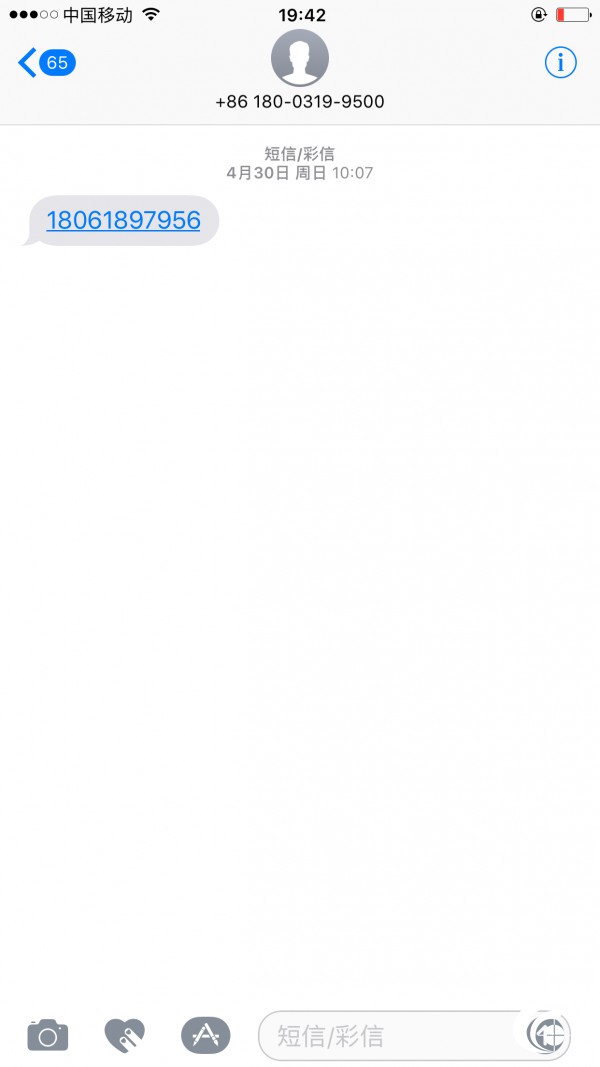The image size is (600, 1067).
Task: Open the camera to attach a photo
Action: [x=48, y=1035]
